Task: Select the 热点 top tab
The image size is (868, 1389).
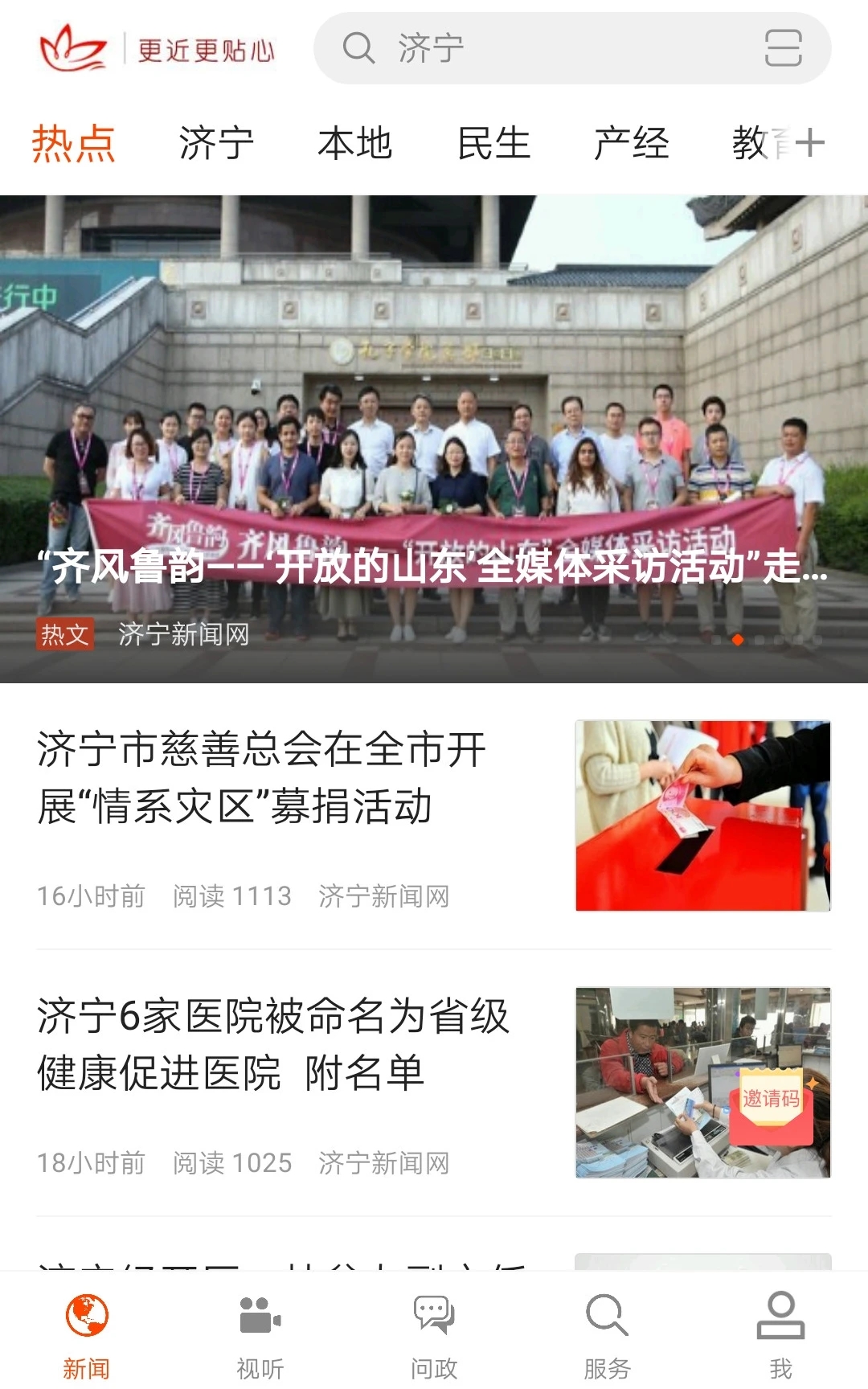Action: click(x=73, y=144)
